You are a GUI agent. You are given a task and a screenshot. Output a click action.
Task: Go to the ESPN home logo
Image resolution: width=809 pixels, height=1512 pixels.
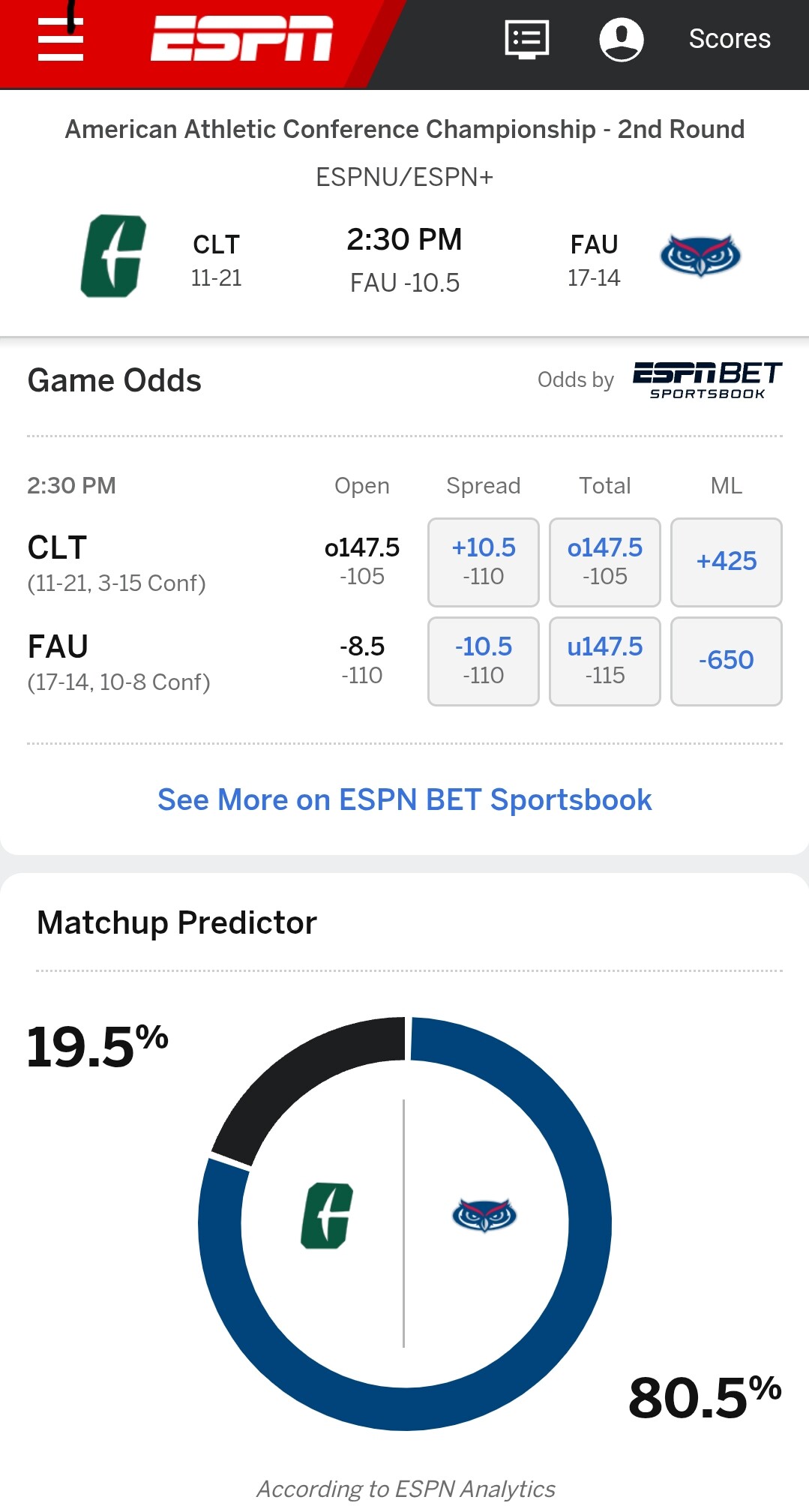click(241, 39)
